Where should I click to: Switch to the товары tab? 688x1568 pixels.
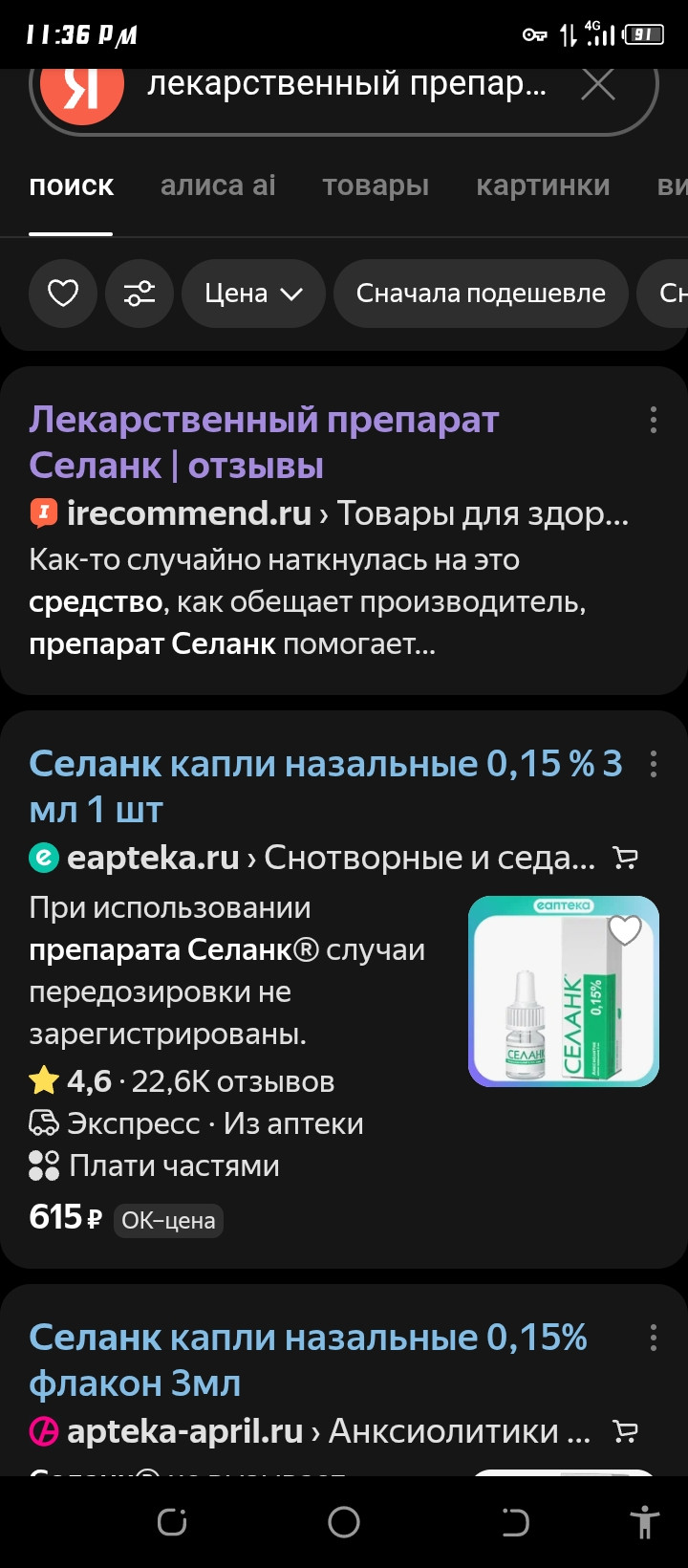coord(376,185)
